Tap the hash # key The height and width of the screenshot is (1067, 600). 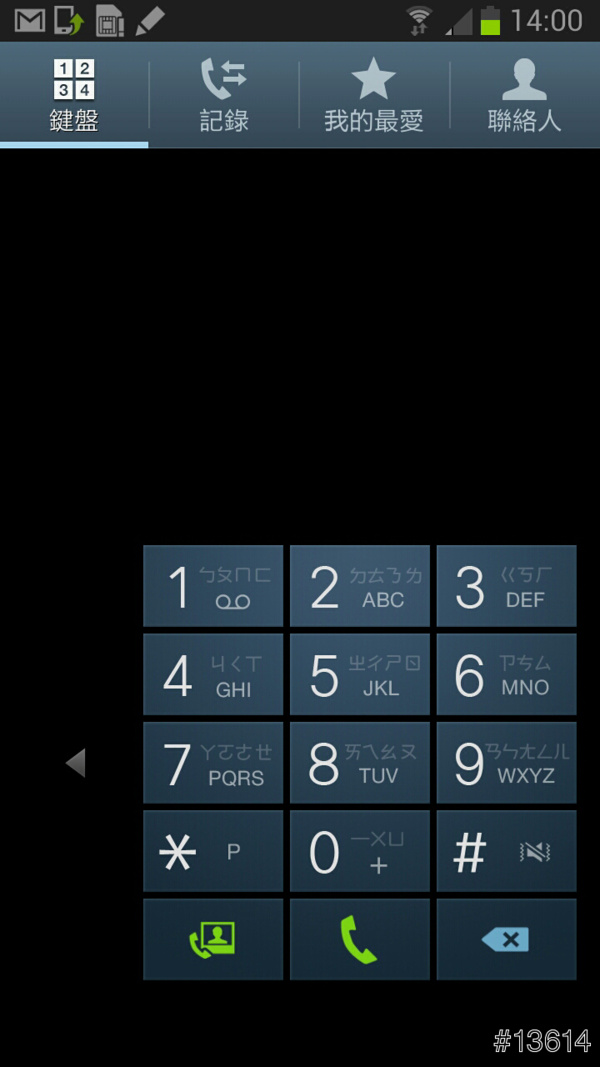click(x=506, y=851)
